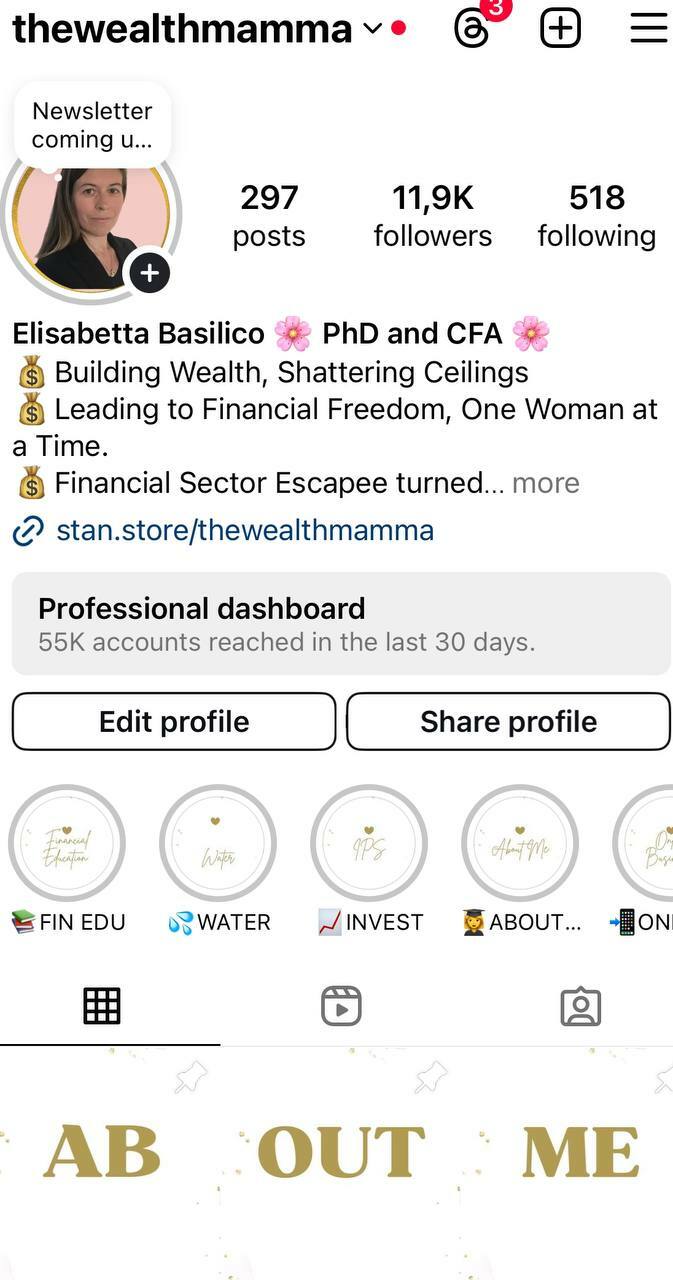Viewport: 673px width, 1280px height.
Task: Open the Professional dashboard
Action: 340,623
